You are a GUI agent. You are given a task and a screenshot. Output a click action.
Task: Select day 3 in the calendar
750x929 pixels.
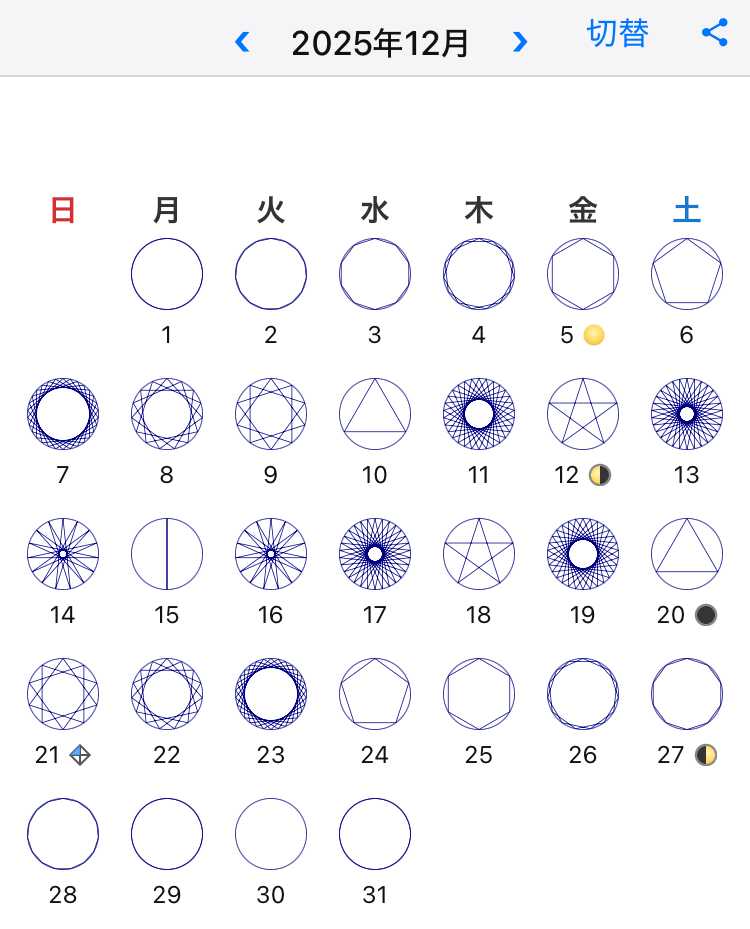pyautogui.click(x=375, y=275)
